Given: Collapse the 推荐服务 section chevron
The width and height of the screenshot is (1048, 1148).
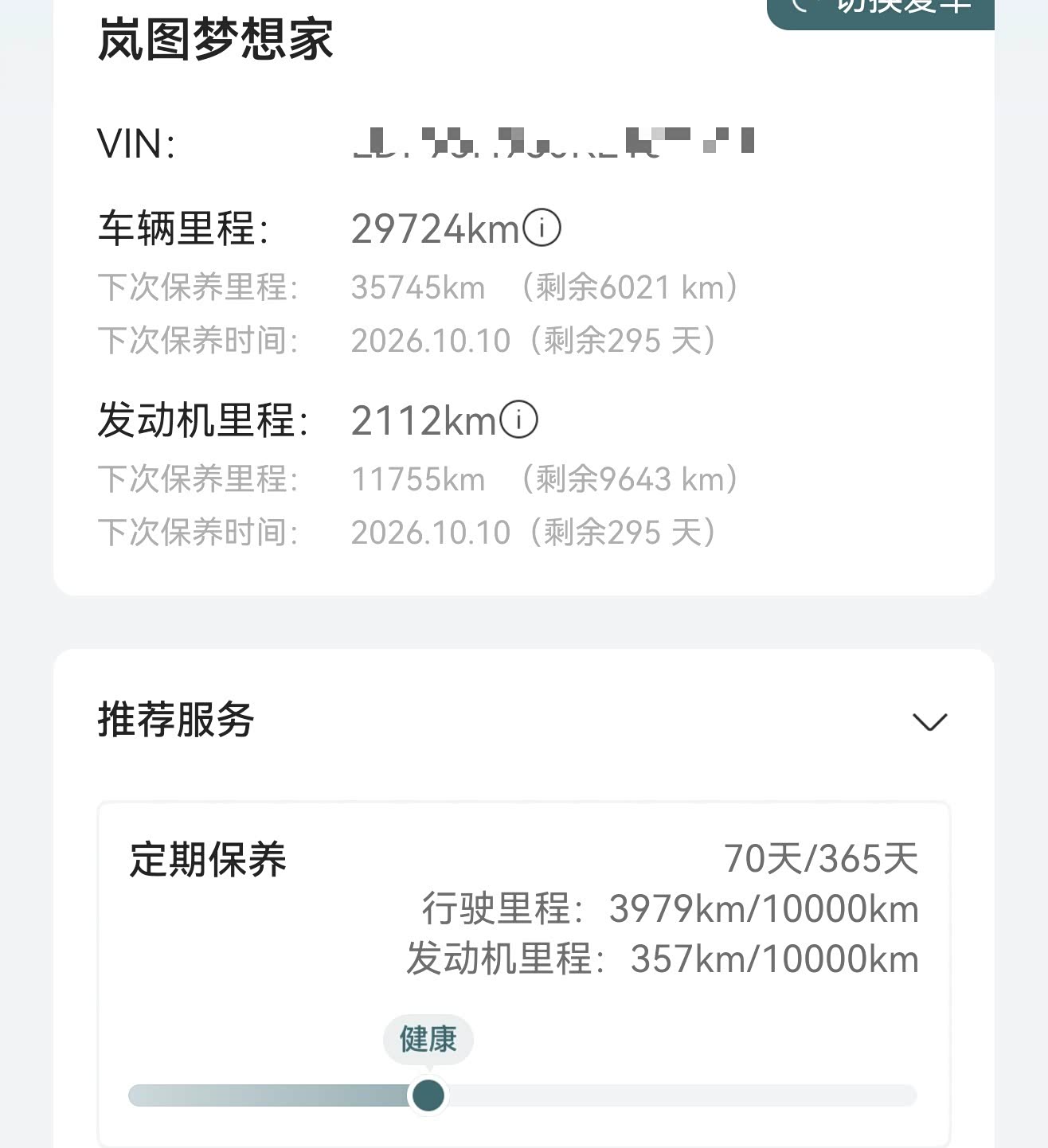Looking at the screenshot, I should click(929, 722).
